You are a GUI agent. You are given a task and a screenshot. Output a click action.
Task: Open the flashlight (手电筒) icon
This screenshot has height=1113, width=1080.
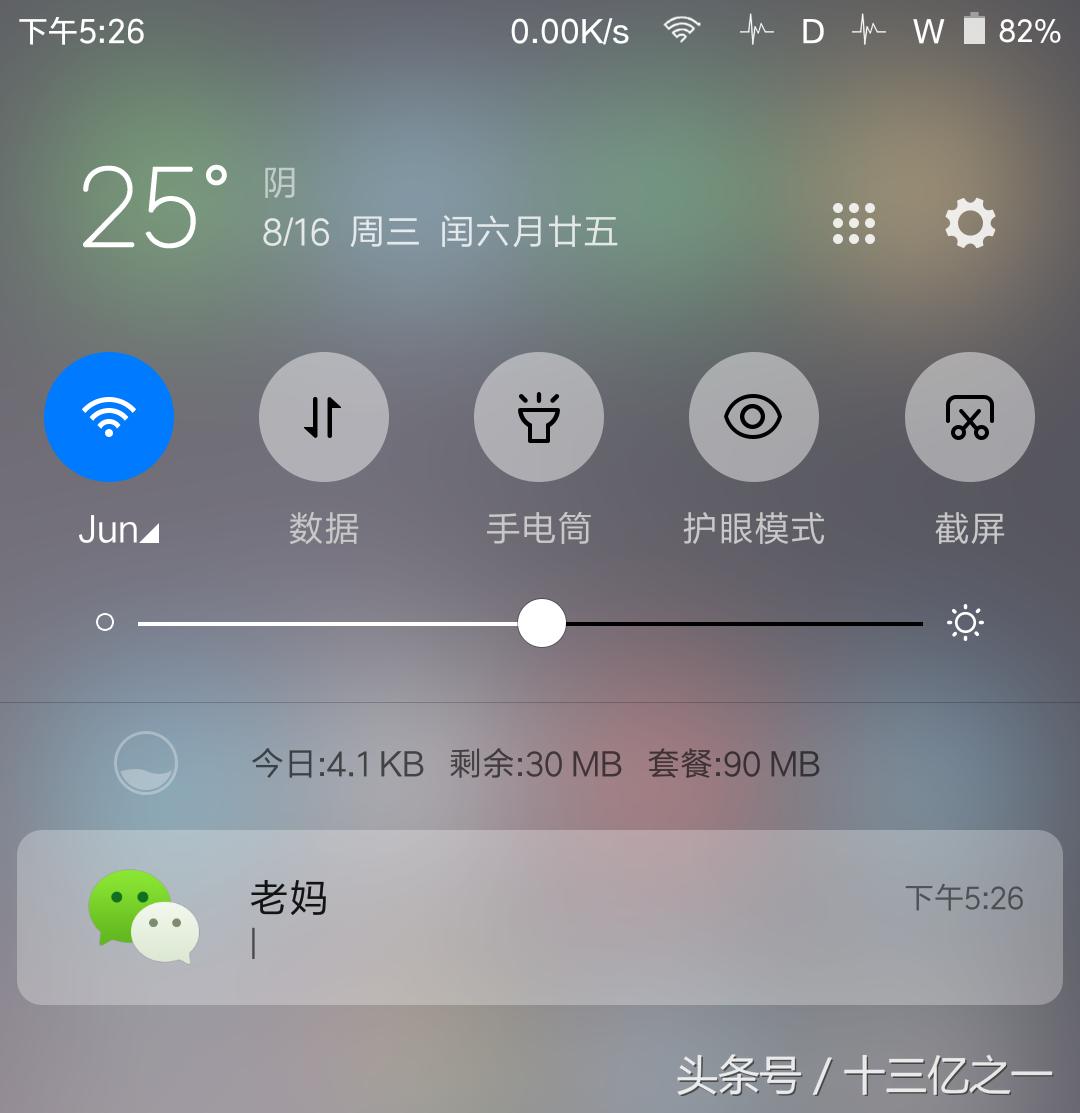[x=539, y=417]
